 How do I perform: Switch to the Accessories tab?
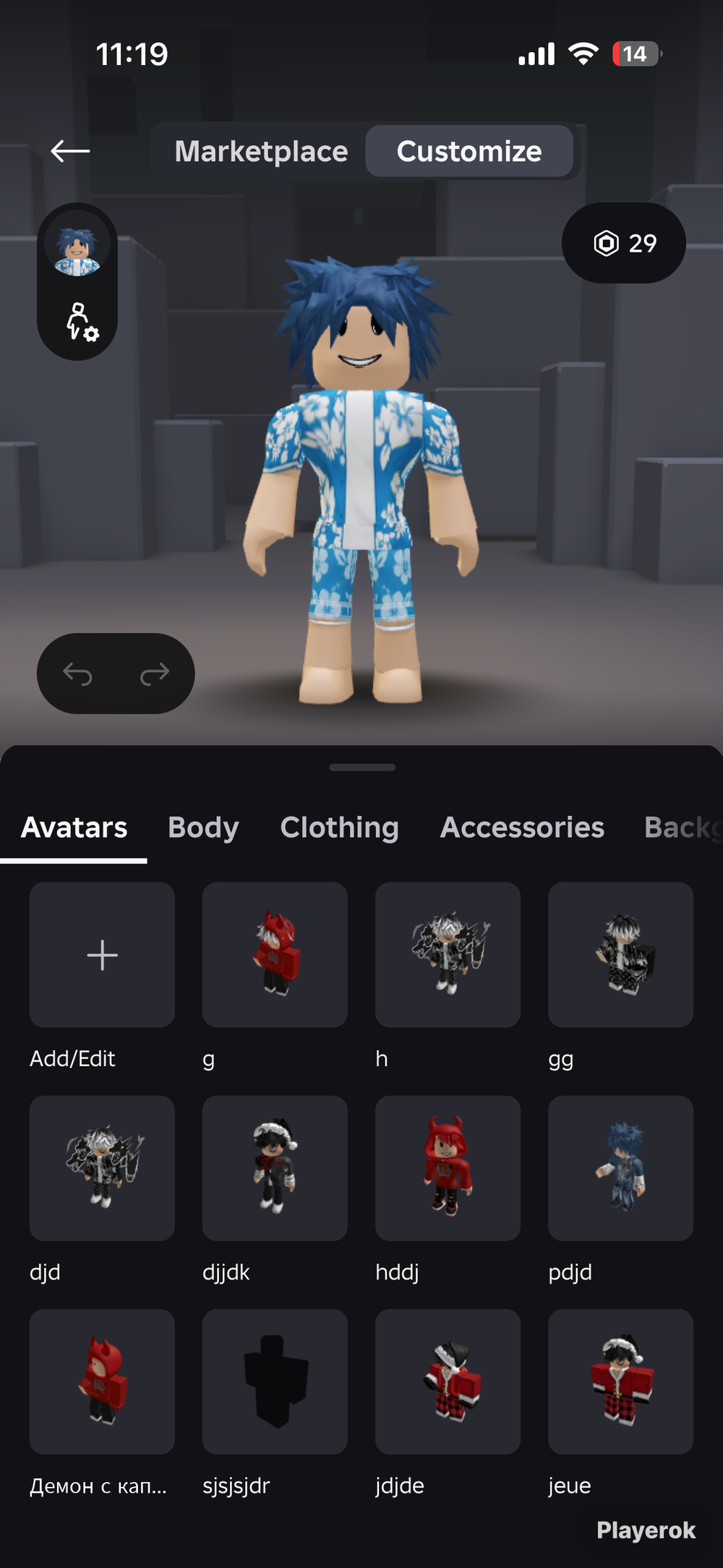[x=522, y=827]
